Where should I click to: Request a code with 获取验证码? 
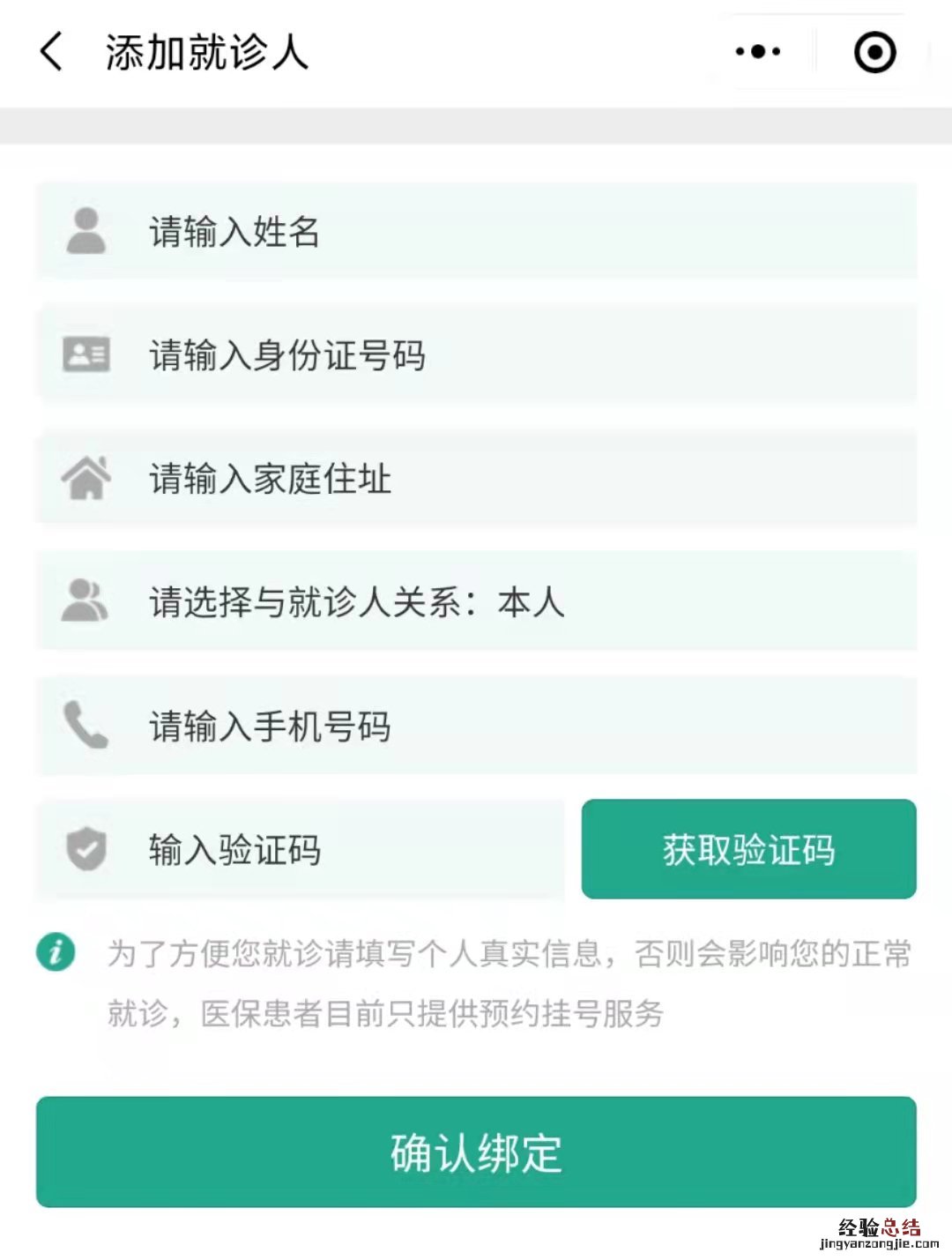click(748, 850)
